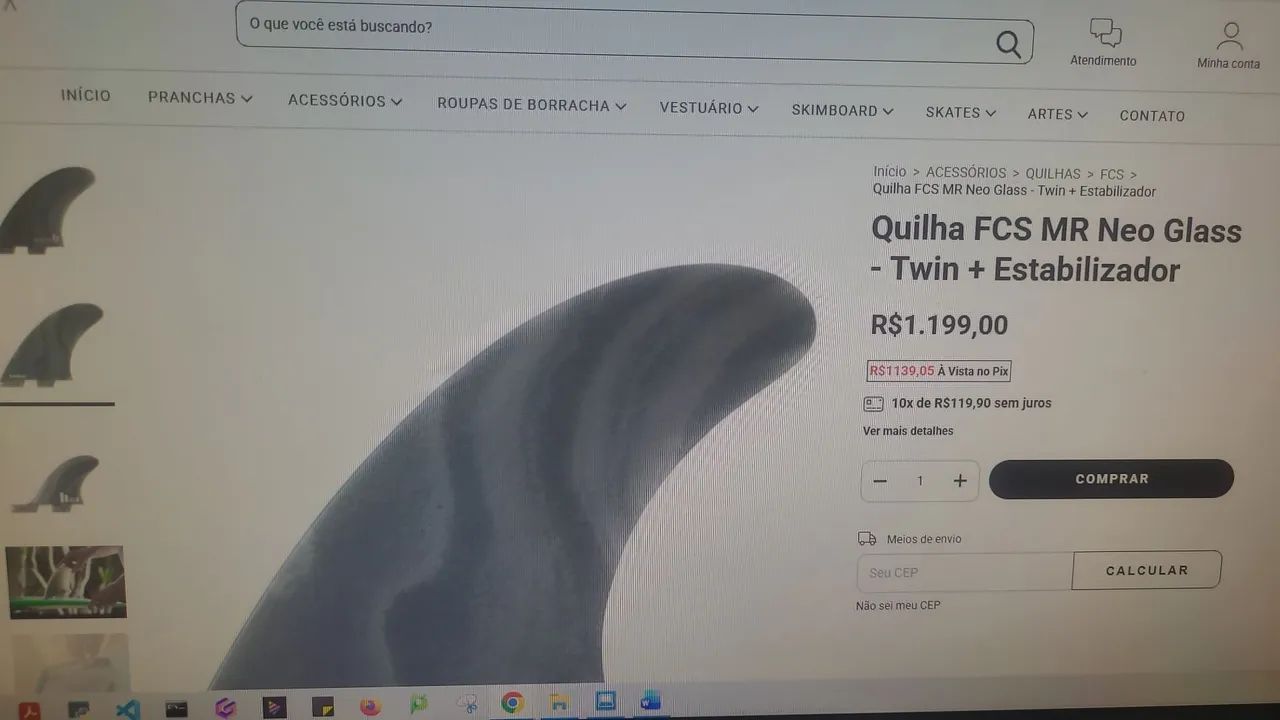1280x720 pixels.
Task: Tap the magnifier search icon
Action: click(1008, 44)
